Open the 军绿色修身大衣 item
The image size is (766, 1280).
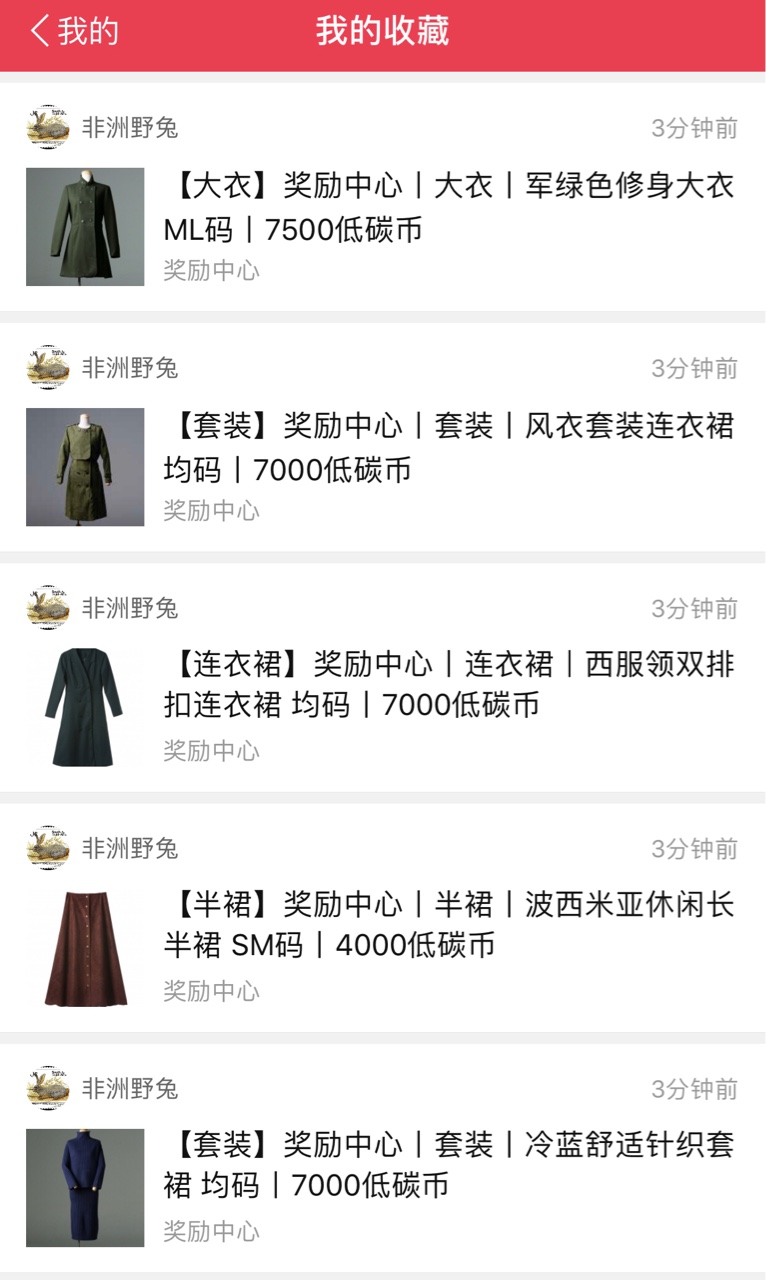[x=383, y=197]
